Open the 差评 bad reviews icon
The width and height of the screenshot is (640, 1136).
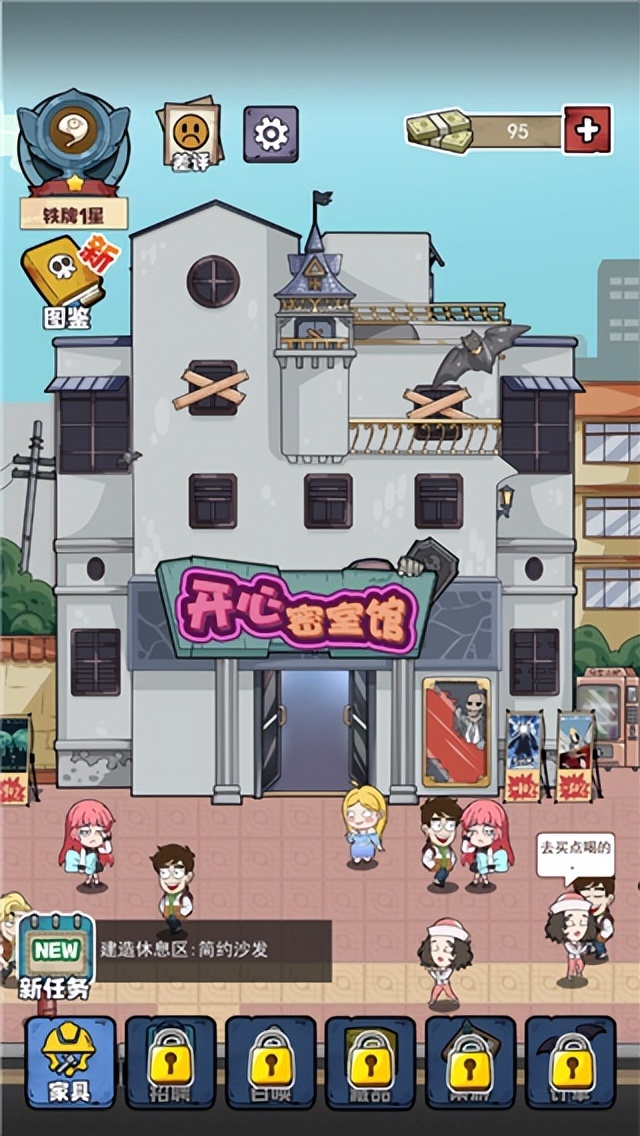tap(189, 134)
